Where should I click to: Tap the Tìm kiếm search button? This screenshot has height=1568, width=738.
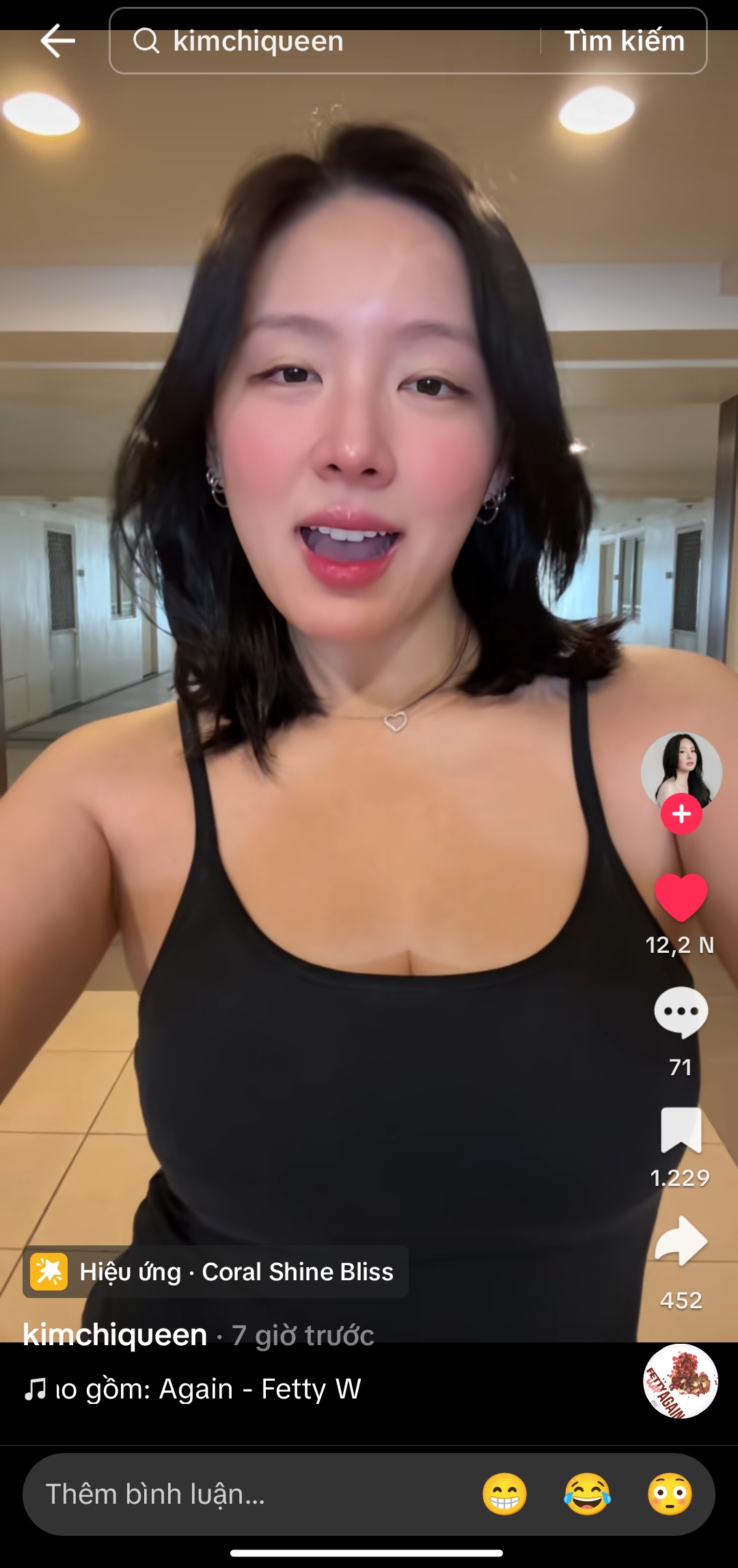624,41
